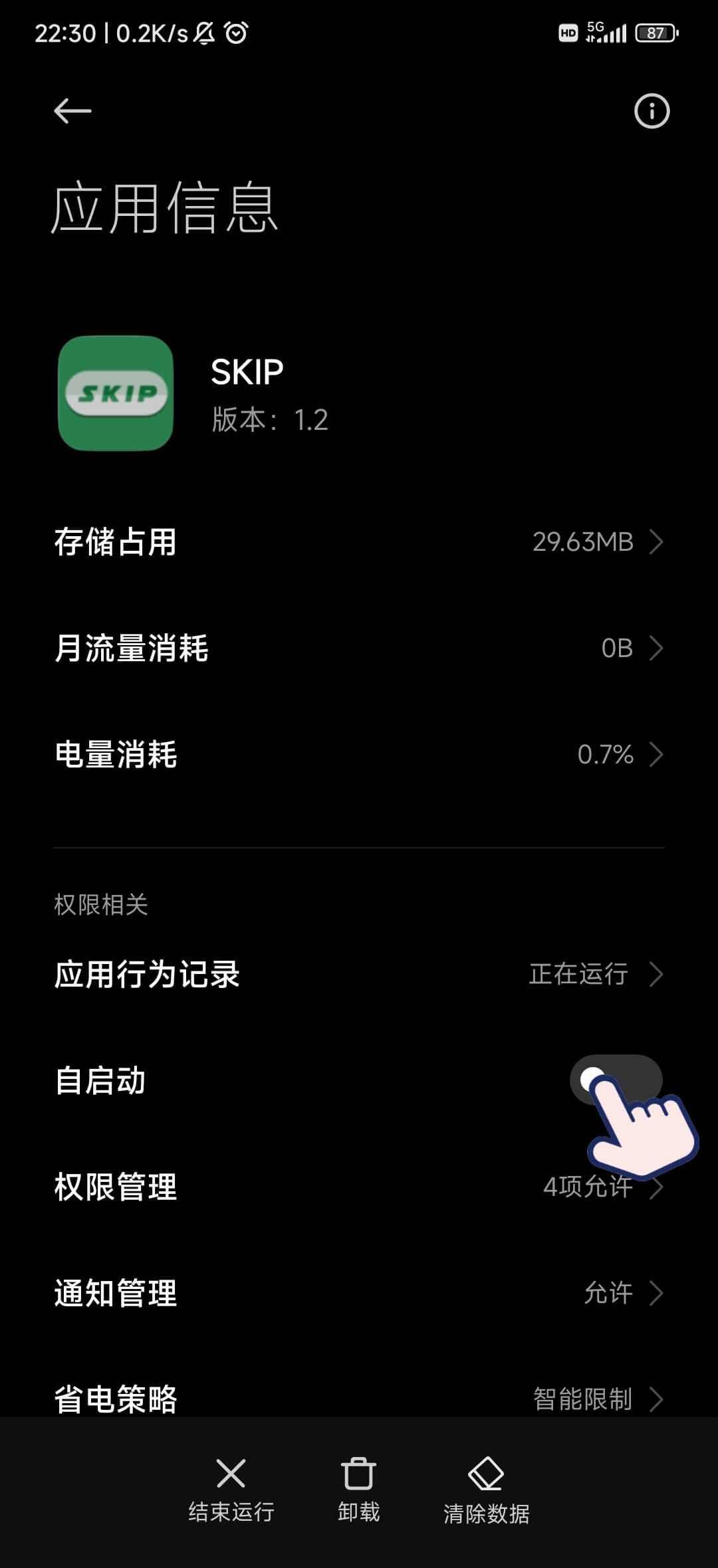Viewport: 718px width, 1568px height.
Task: Open 存储占用 storage usage details
Action: point(359,541)
